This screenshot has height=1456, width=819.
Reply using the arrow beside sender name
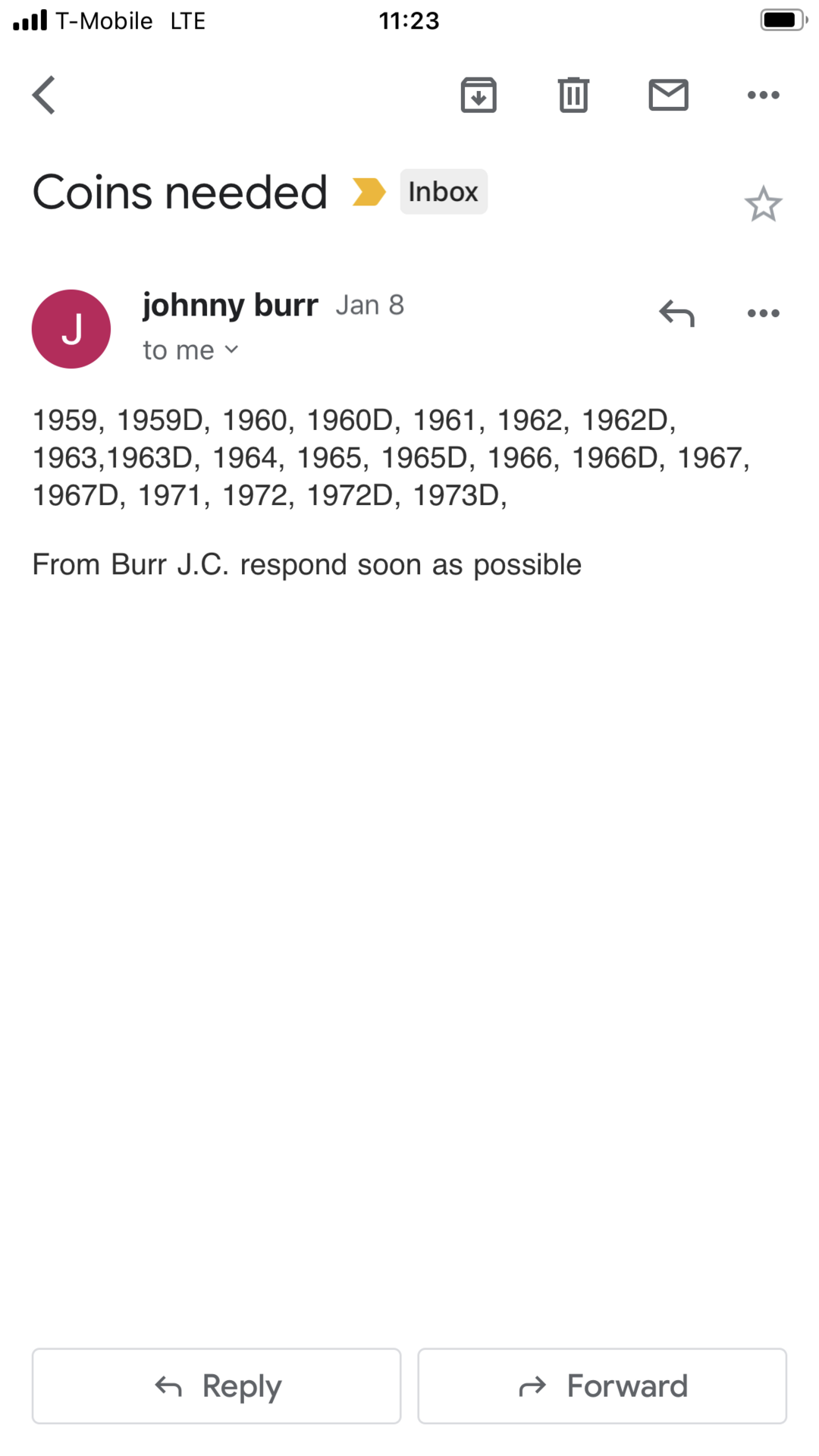[x=676, y=312]
